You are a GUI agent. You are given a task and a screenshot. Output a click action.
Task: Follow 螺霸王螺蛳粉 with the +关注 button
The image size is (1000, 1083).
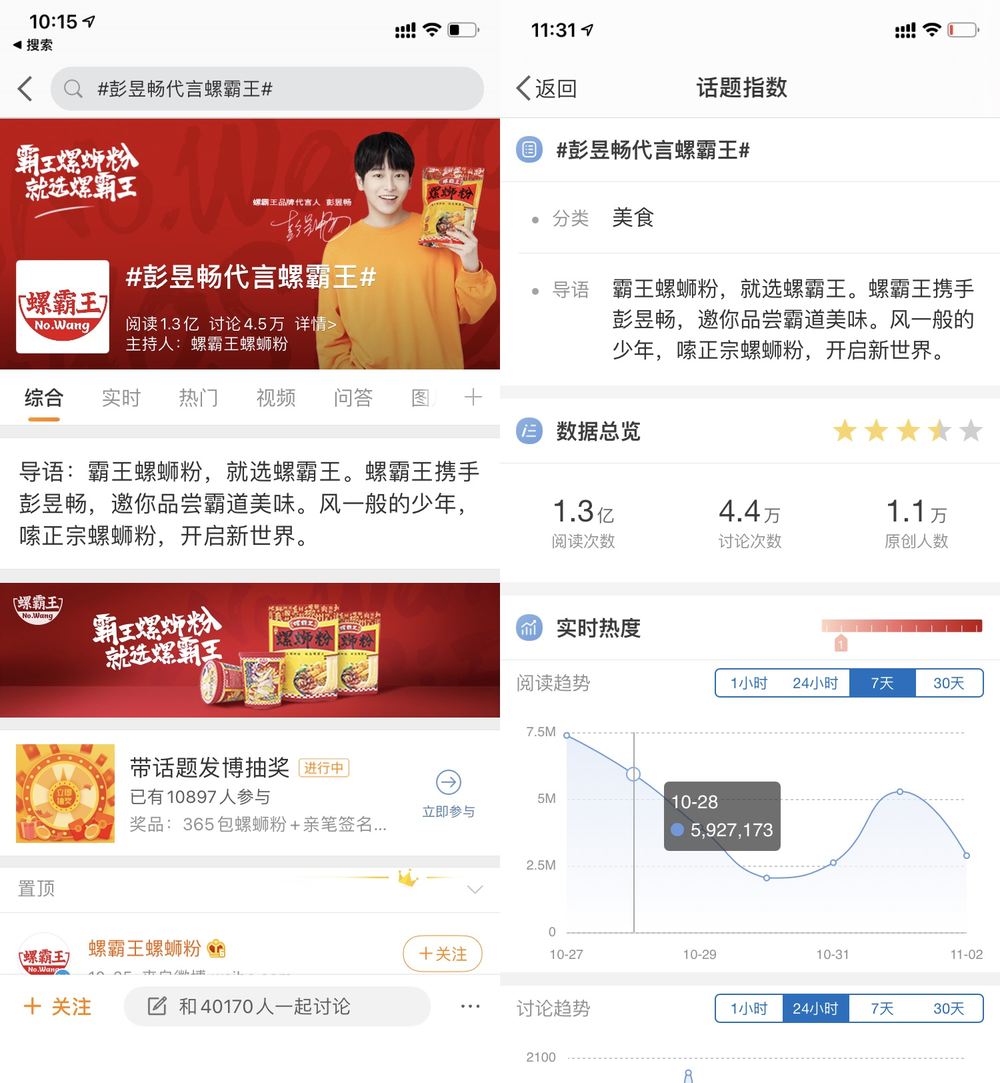point(442,954)
